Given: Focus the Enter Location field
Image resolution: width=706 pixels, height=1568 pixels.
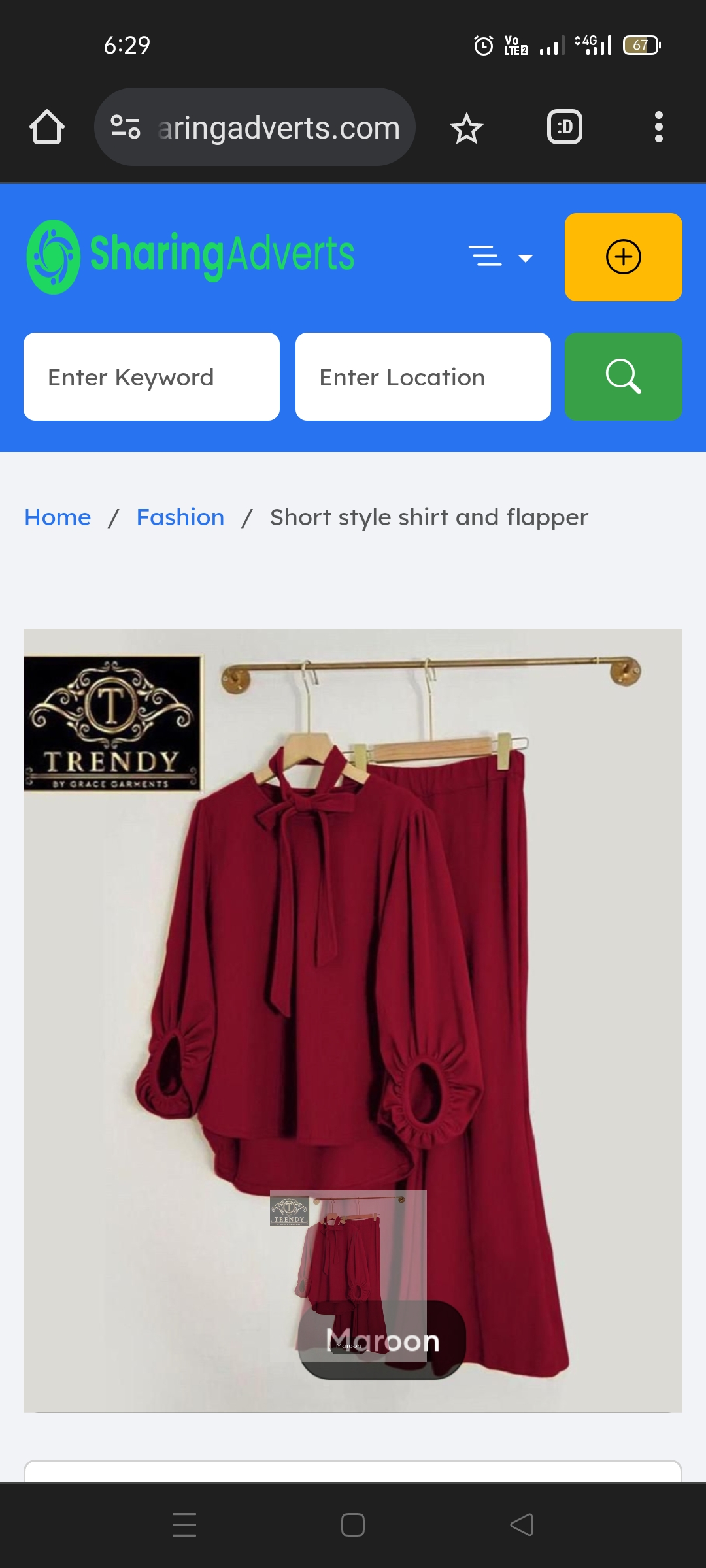Looking at the screenshot, I should pos(423,377).
